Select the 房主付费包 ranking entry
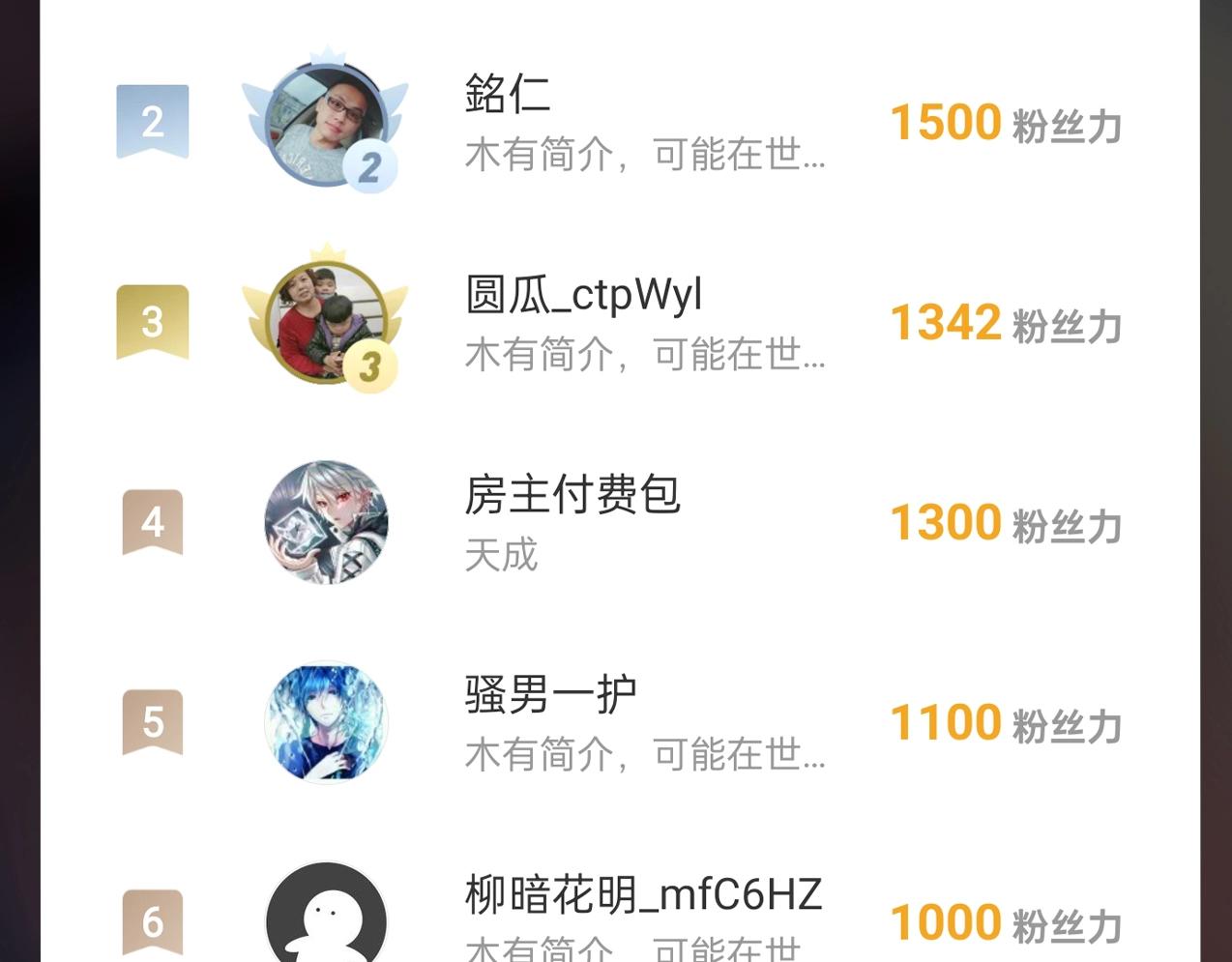The width and height of the screenshot is (1232, 962). tap(619, 522)
